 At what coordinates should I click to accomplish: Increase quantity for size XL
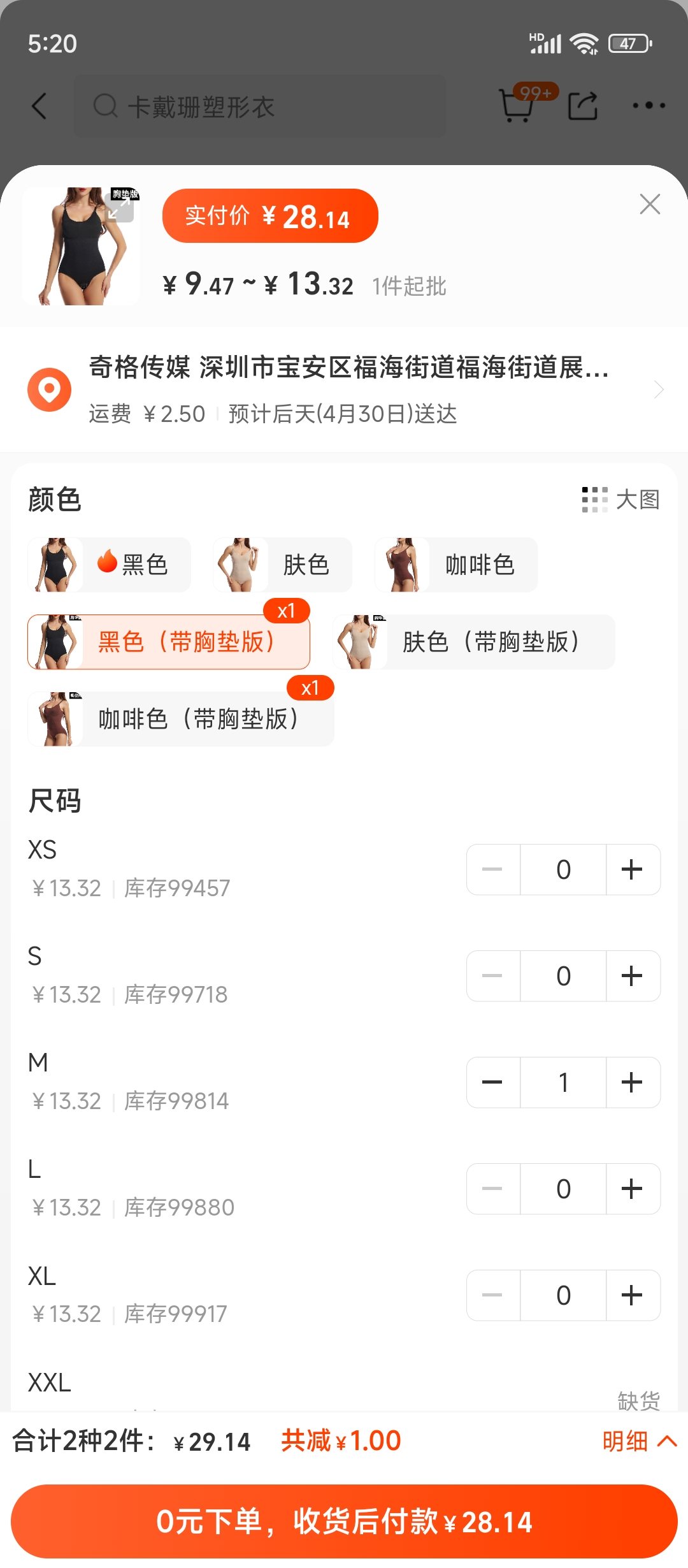632,1295
